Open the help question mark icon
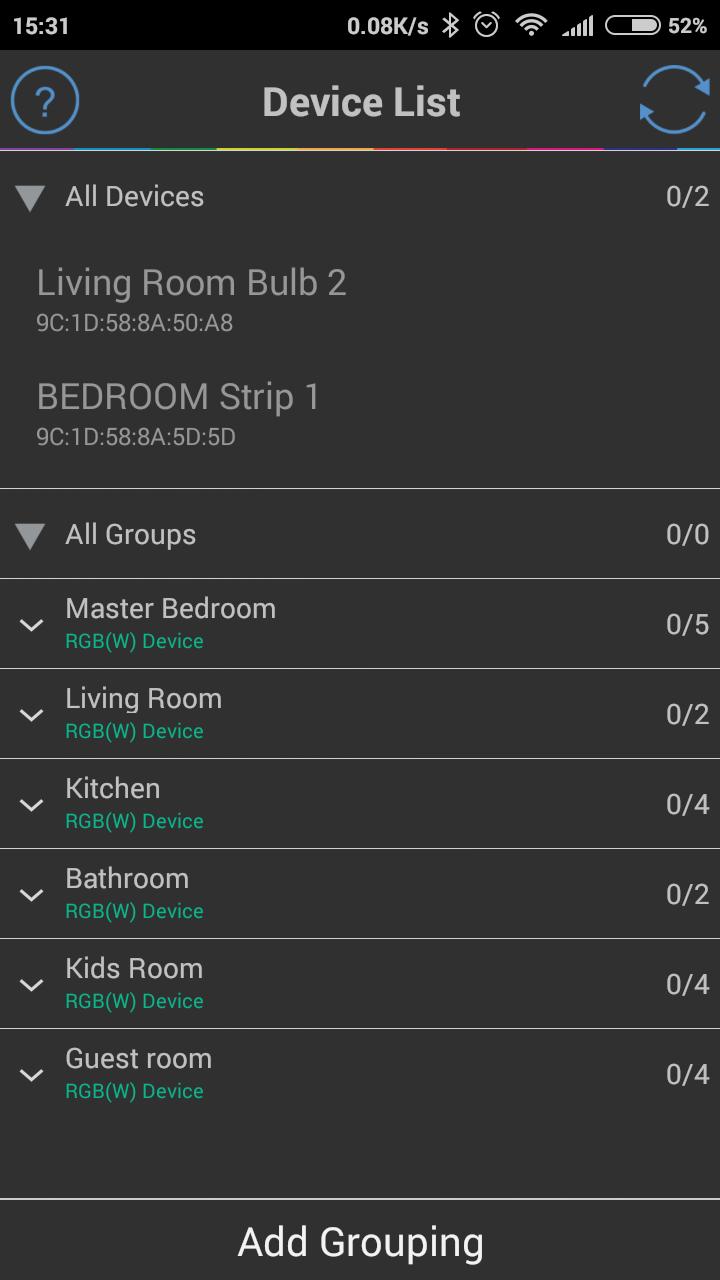This screenshot has width=720, height=1280. 45,101
